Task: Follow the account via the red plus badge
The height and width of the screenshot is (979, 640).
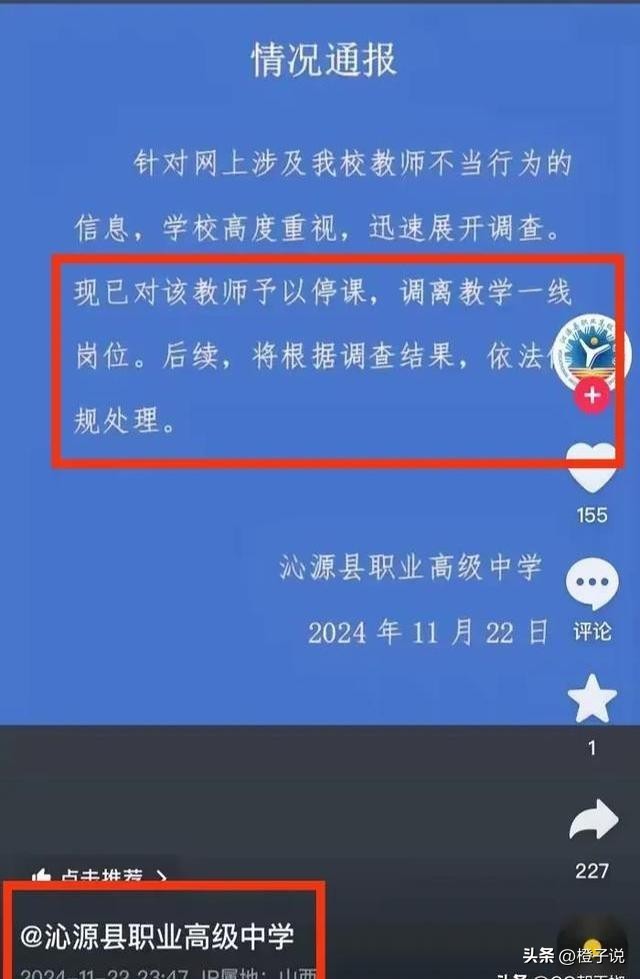Action: pyautogui.click(x=592, y=396)
